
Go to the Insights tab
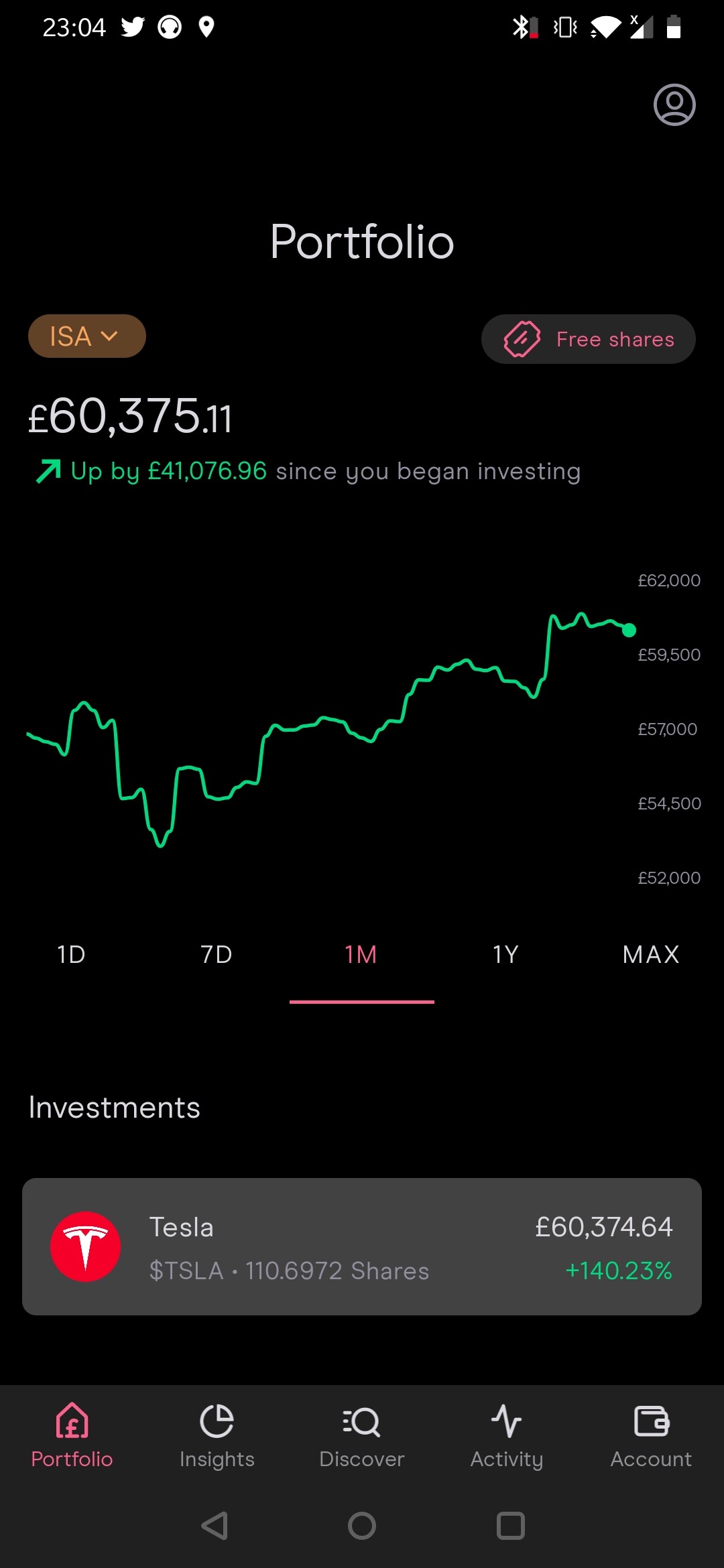pyautogui.click(x=217, y=1435)
